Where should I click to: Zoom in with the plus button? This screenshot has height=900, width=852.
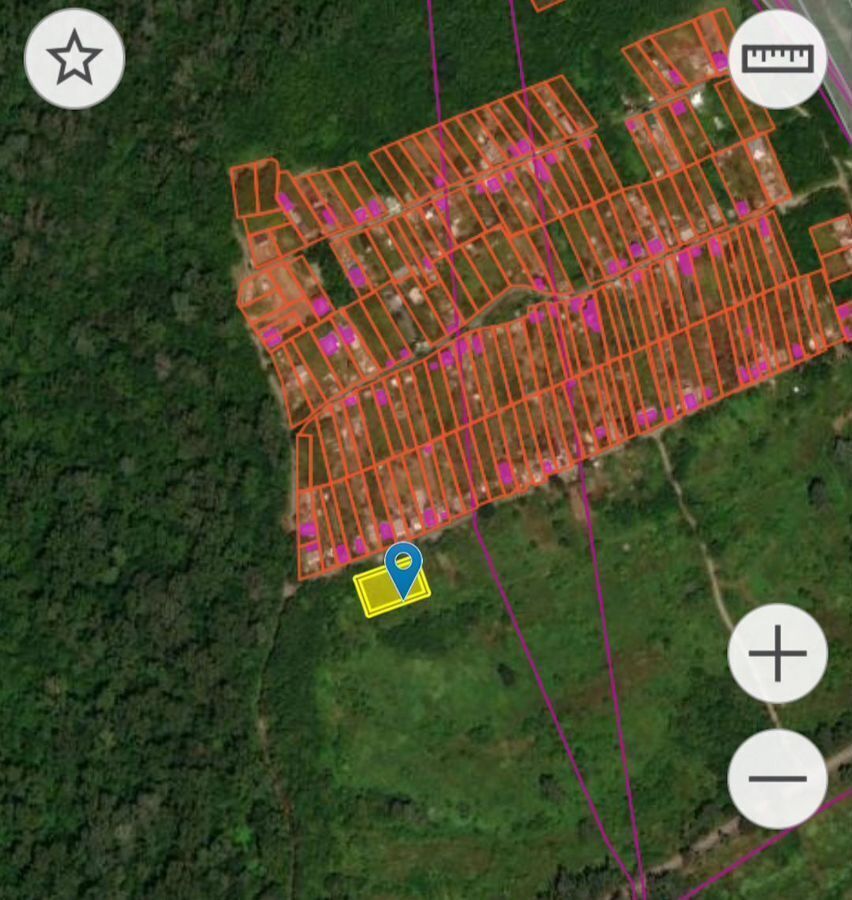777,654
